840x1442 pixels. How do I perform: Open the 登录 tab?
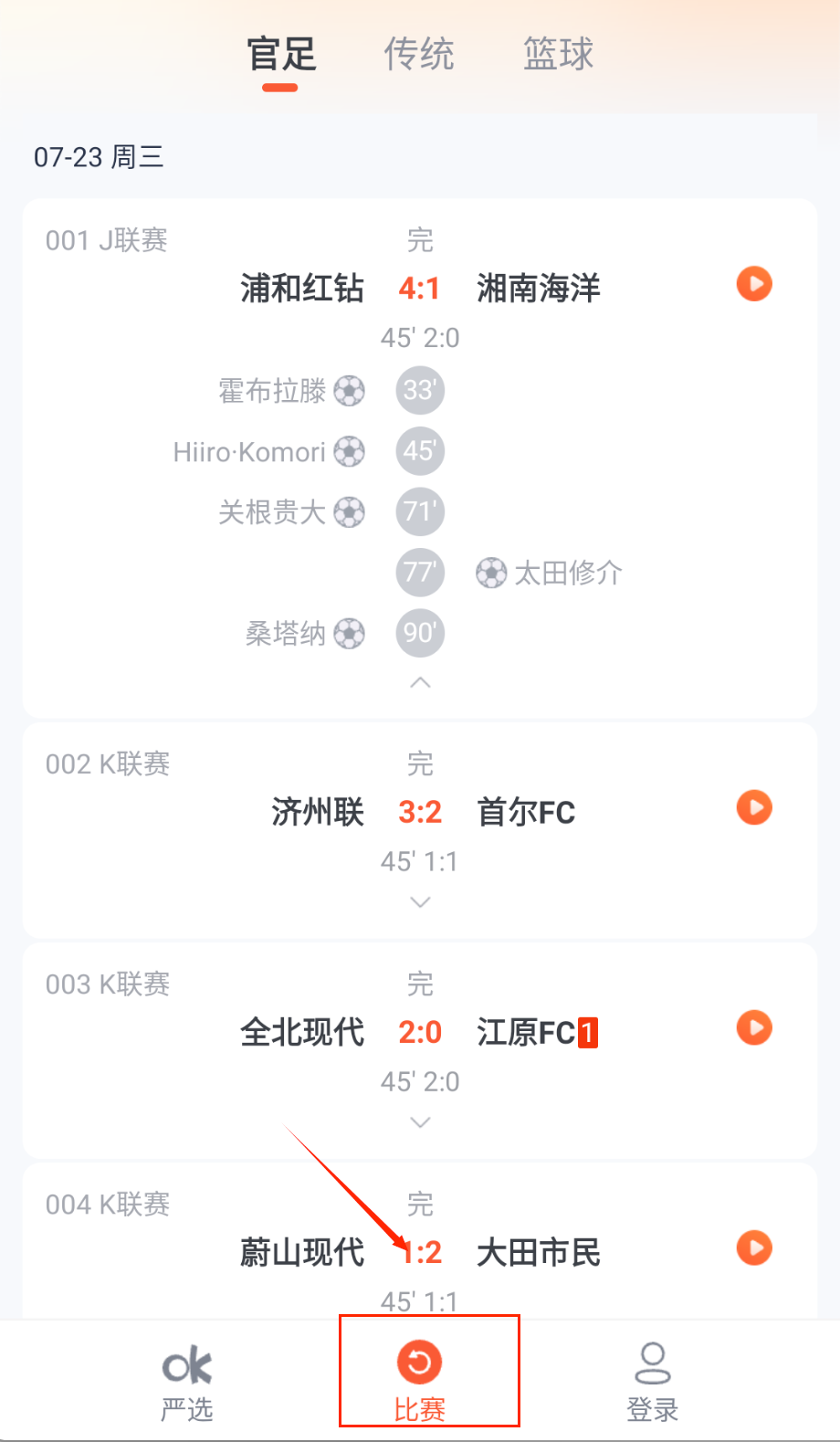click(652, 1384)
